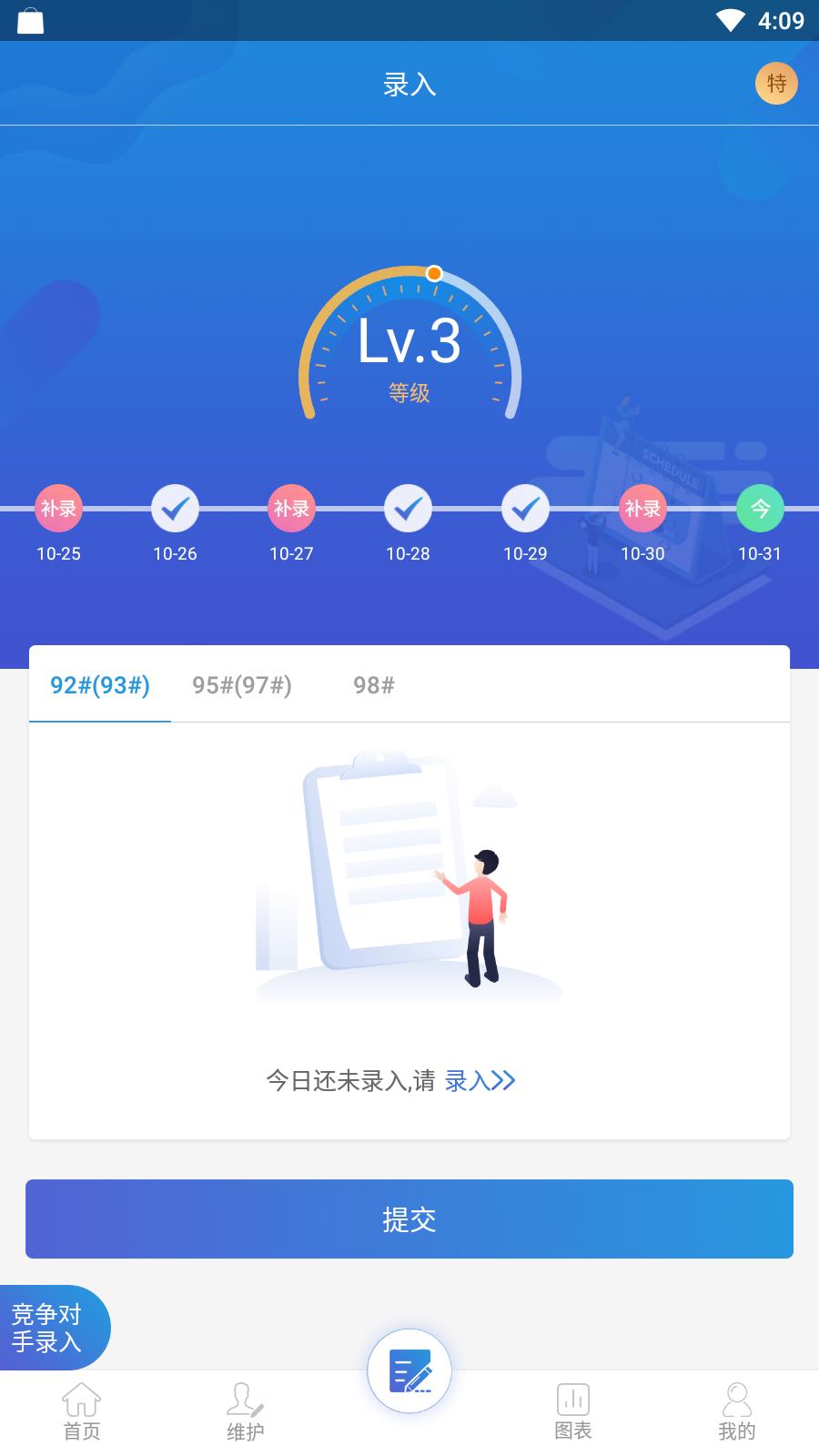The image size is (819, 1456).
Task: Open 补录 for 10-30
Action: point(642,508)
